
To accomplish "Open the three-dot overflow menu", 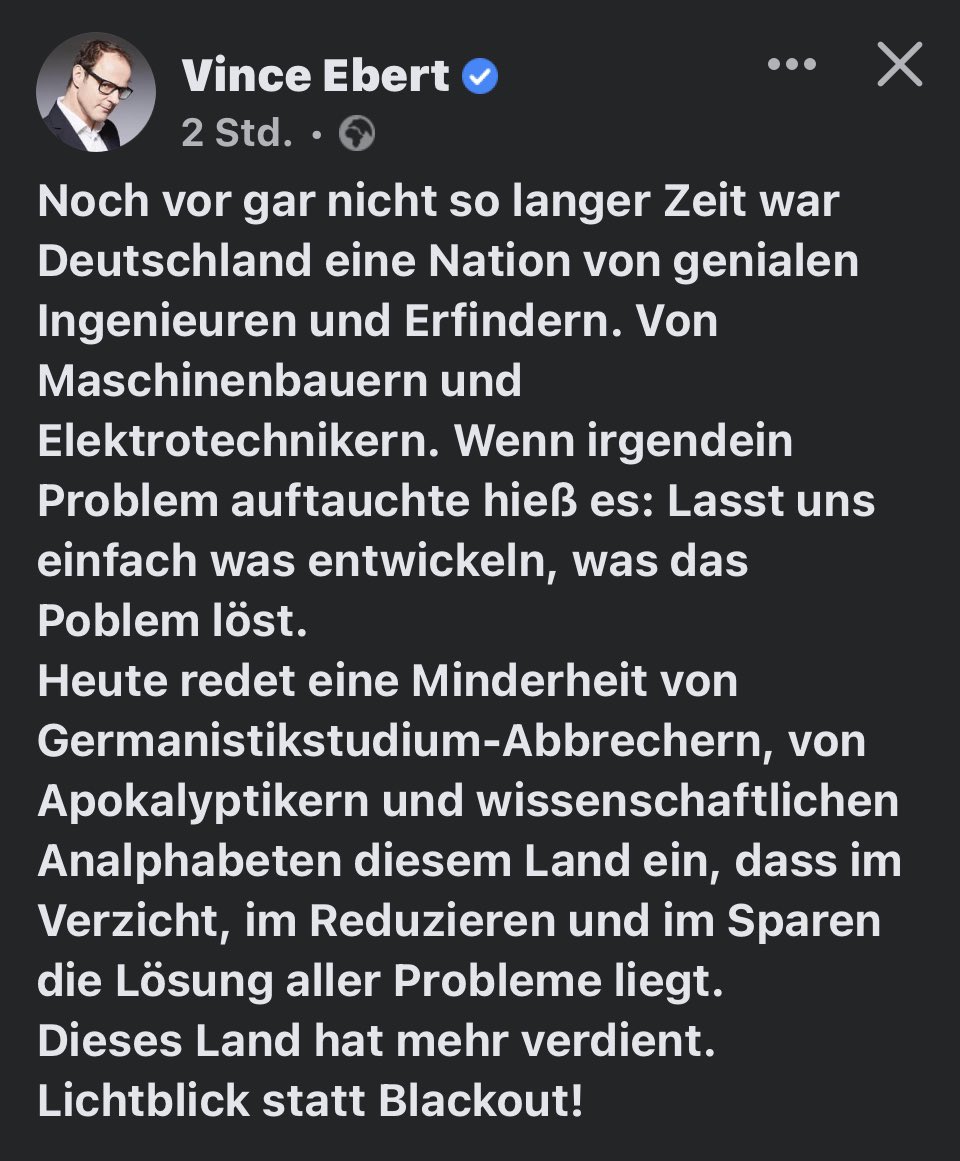I will point(792,64).
